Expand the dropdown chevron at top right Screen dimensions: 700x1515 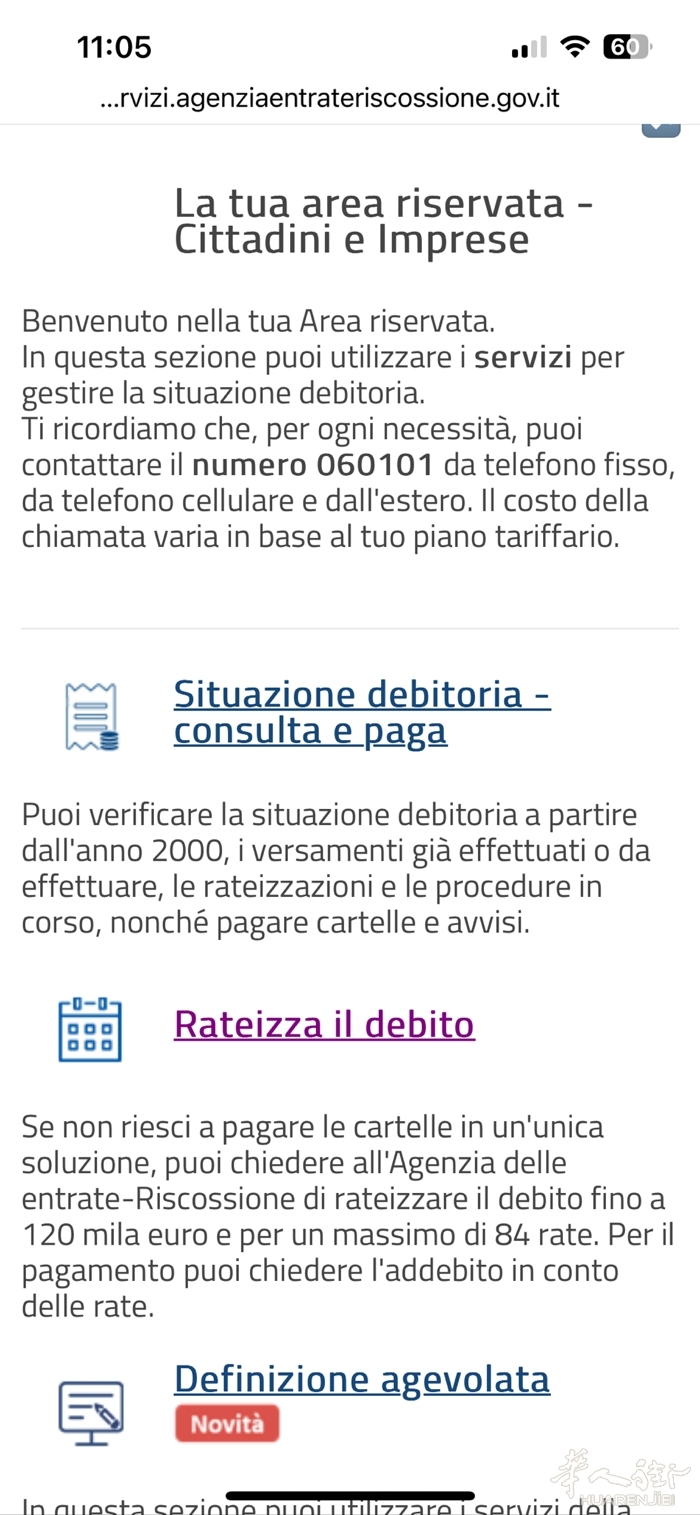660,129
